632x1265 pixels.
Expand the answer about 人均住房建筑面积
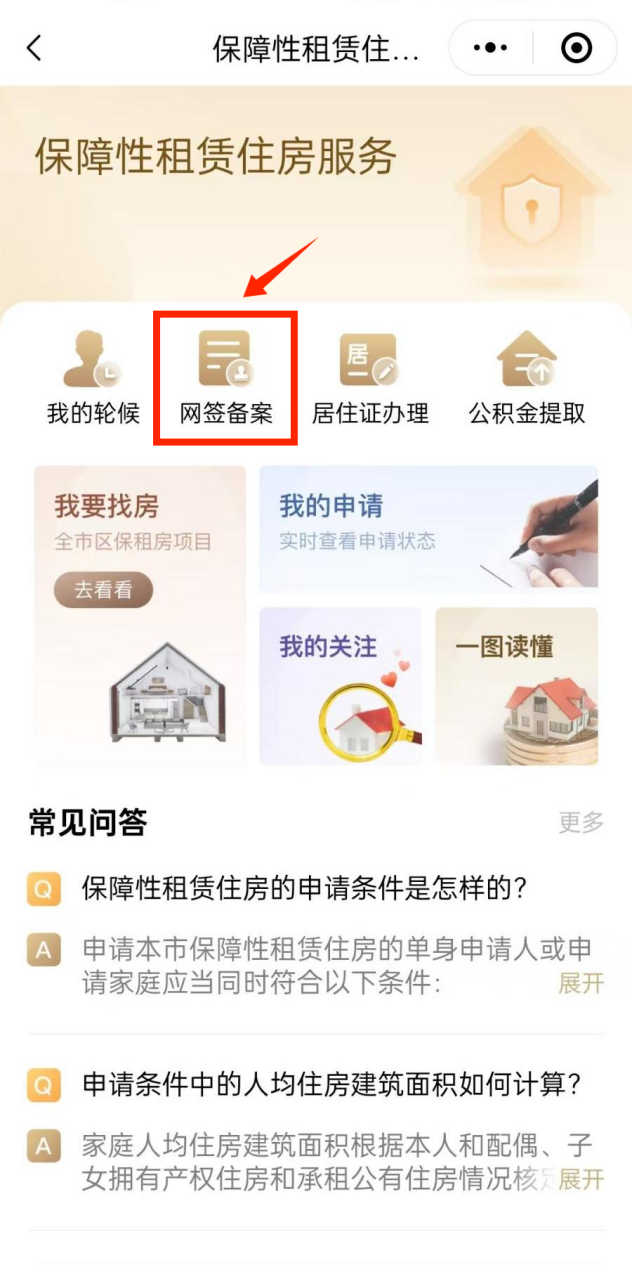click(581, 1179)
